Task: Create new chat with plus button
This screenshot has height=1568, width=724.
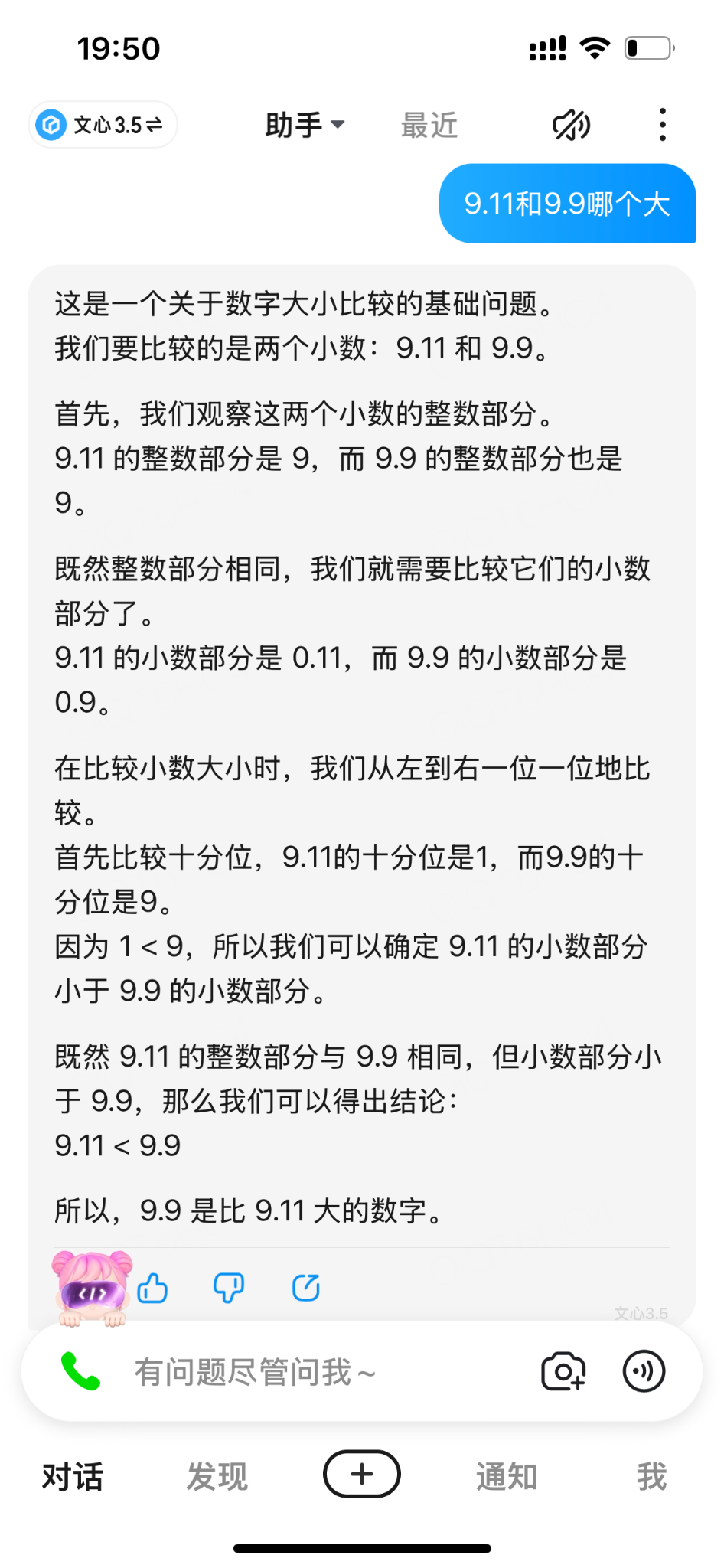Action: (x=362, y=1474)
